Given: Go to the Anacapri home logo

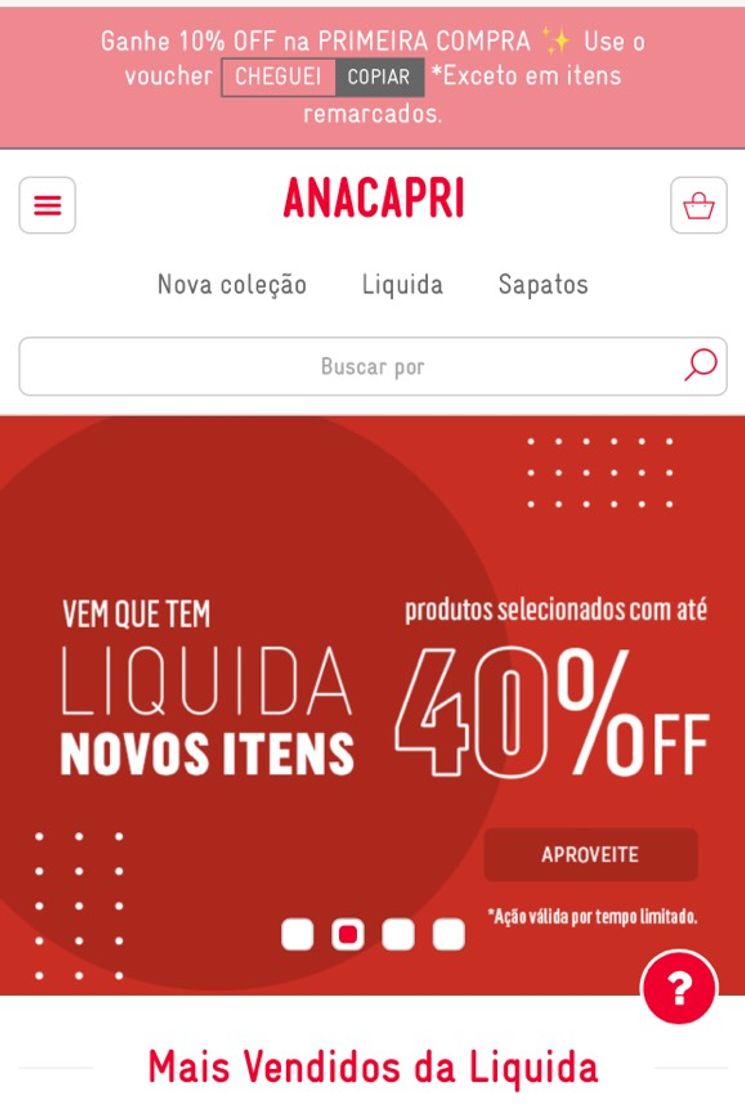Looking at the screenshot, I should (x=373, y=199).
